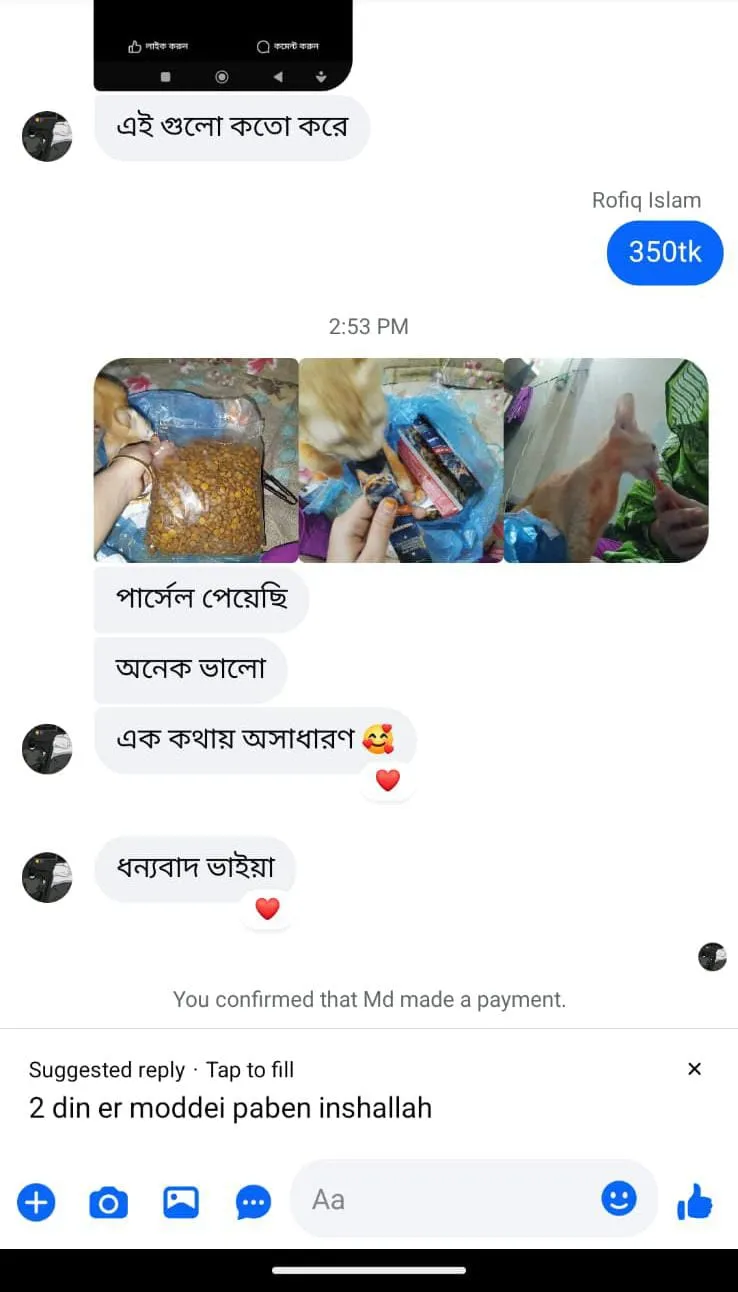The width and height of the screenshot is (738, 1292).
Task: Open sender's profile picture beside ধন্যবাদ ভাইয়া
Action: [47, 877]
